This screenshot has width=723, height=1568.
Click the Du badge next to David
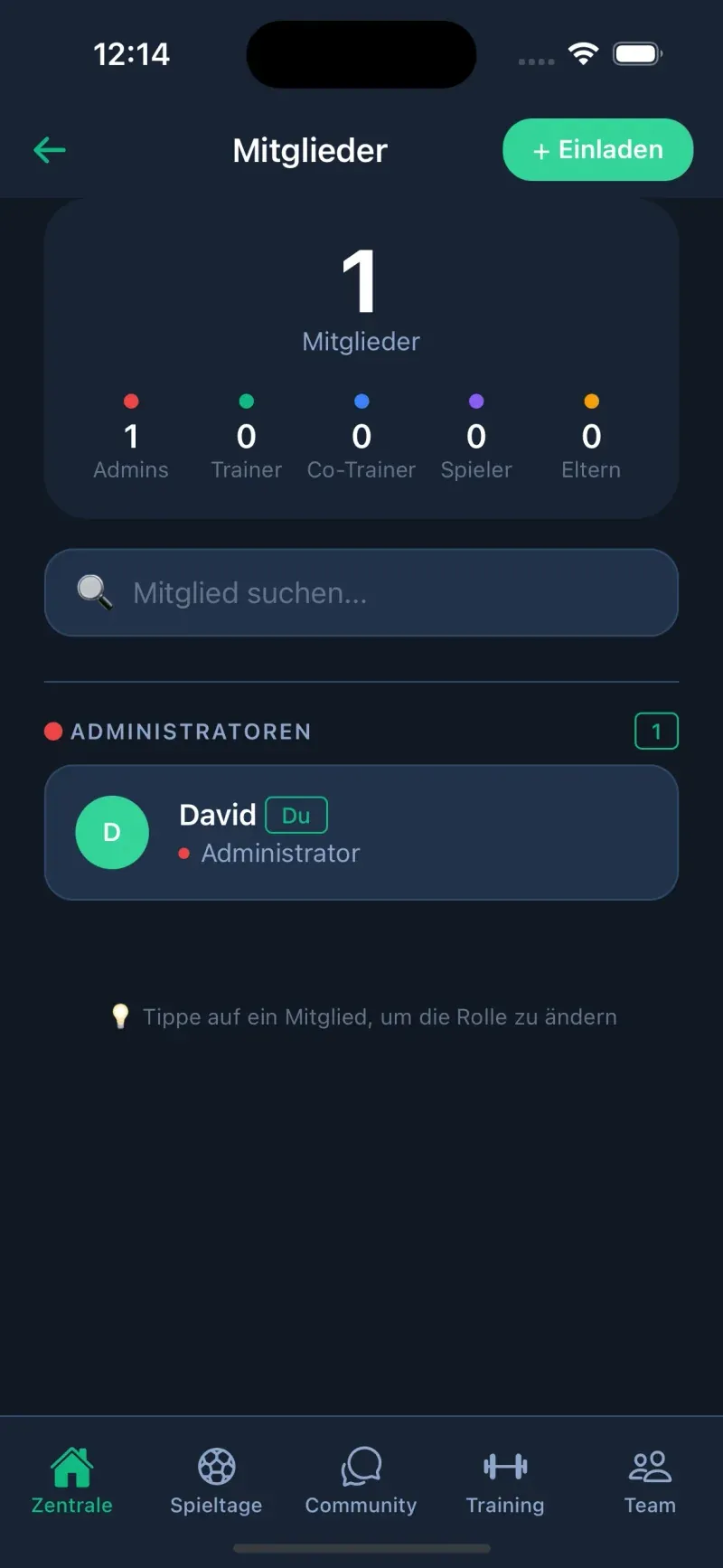click(296, 815)
